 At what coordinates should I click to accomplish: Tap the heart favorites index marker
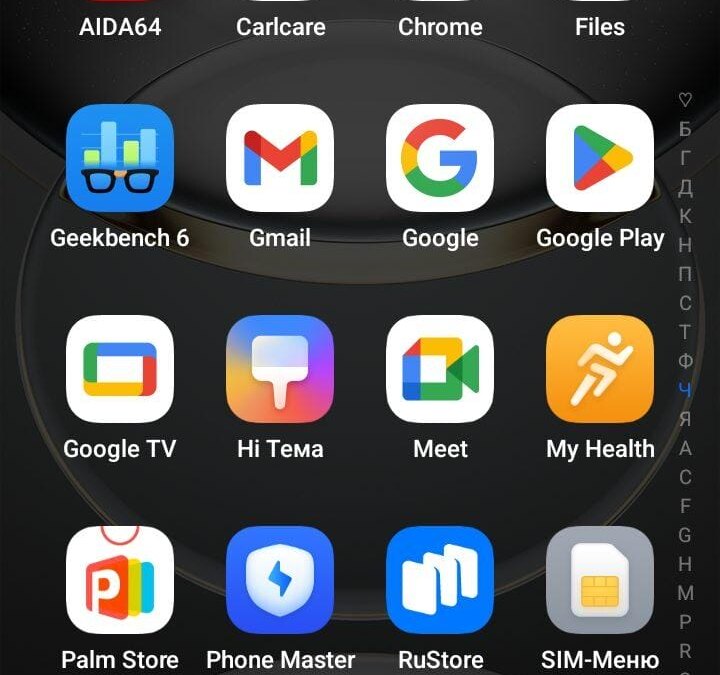coord(685,100)
